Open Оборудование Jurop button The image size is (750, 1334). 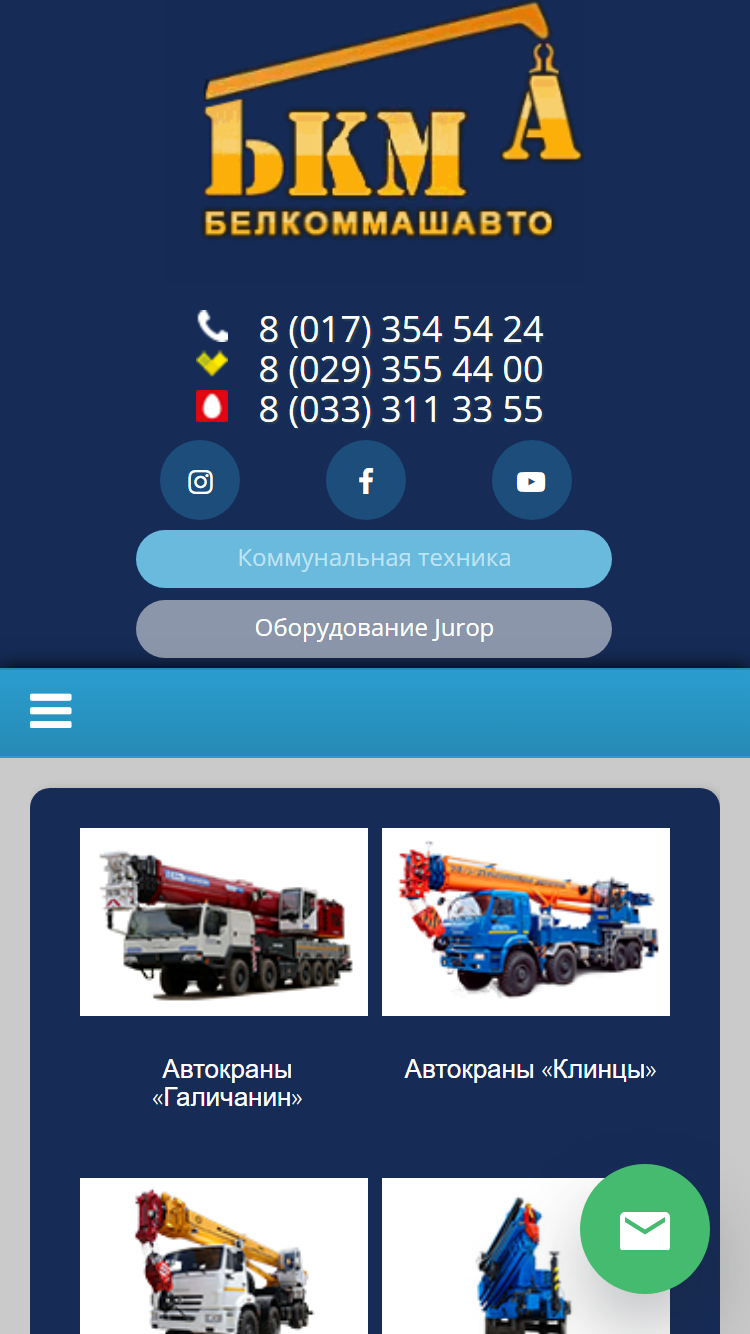(374, 629)
